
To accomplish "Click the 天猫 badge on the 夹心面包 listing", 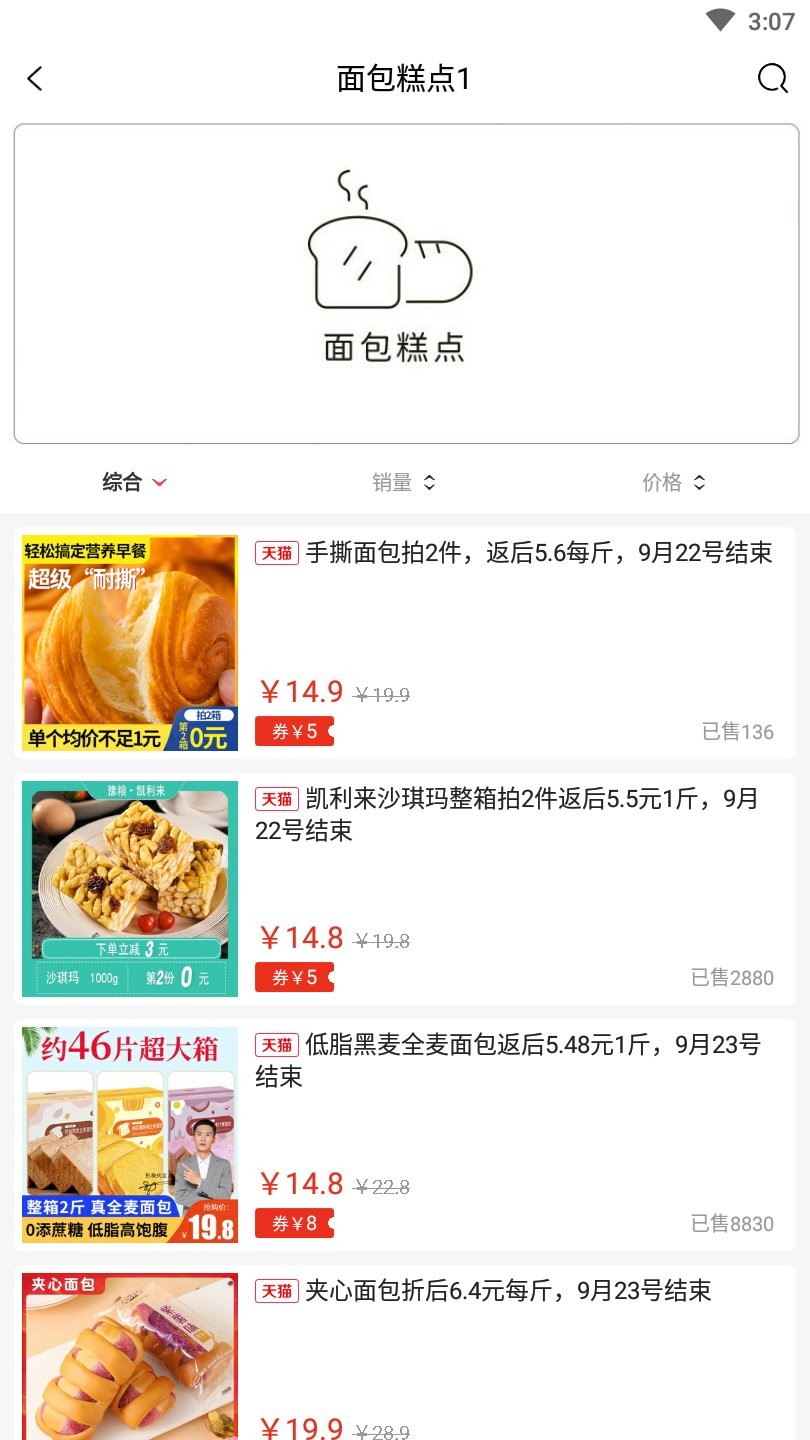I will click(x=277, y=1292).
